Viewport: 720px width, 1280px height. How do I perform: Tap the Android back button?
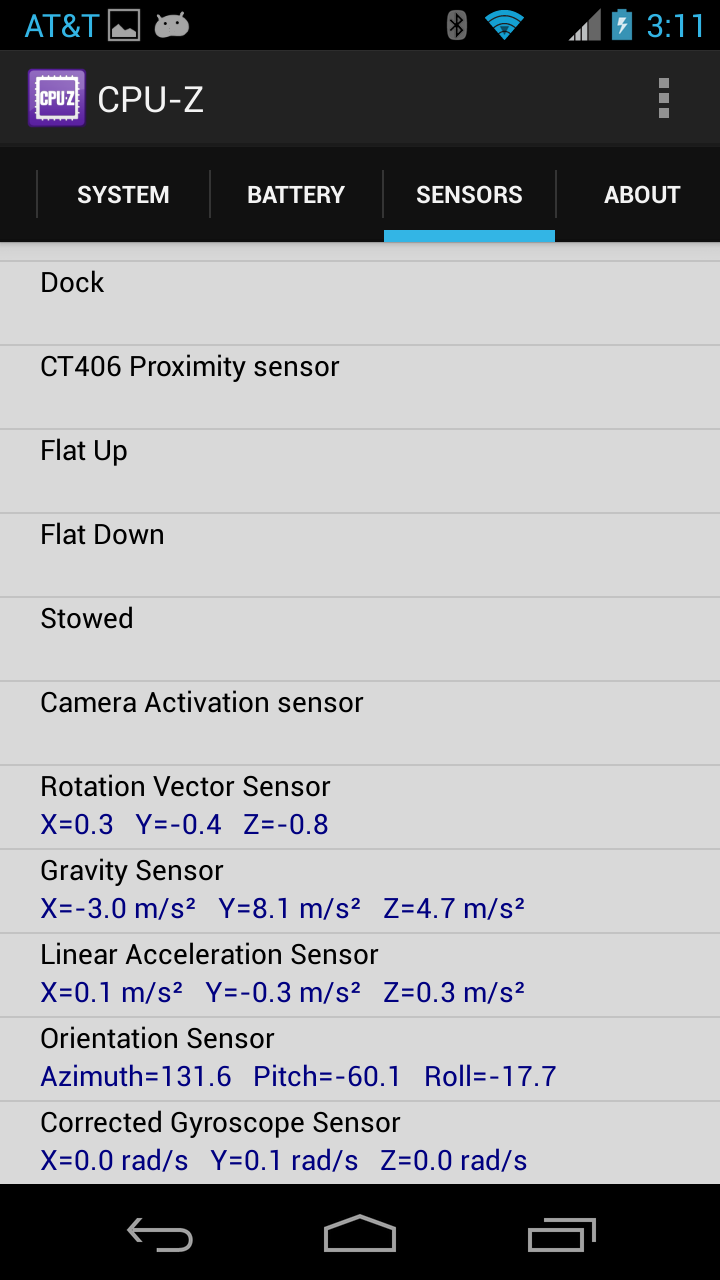[x=160, y=1235]
